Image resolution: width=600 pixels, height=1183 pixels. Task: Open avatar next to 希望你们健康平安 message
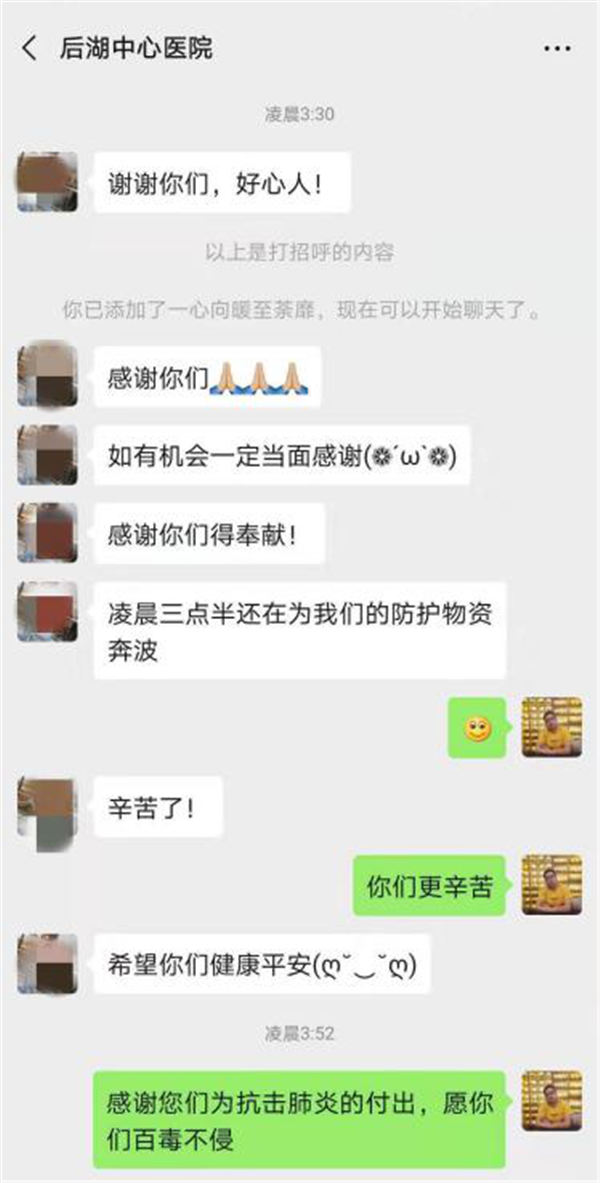tap(47, 964)
